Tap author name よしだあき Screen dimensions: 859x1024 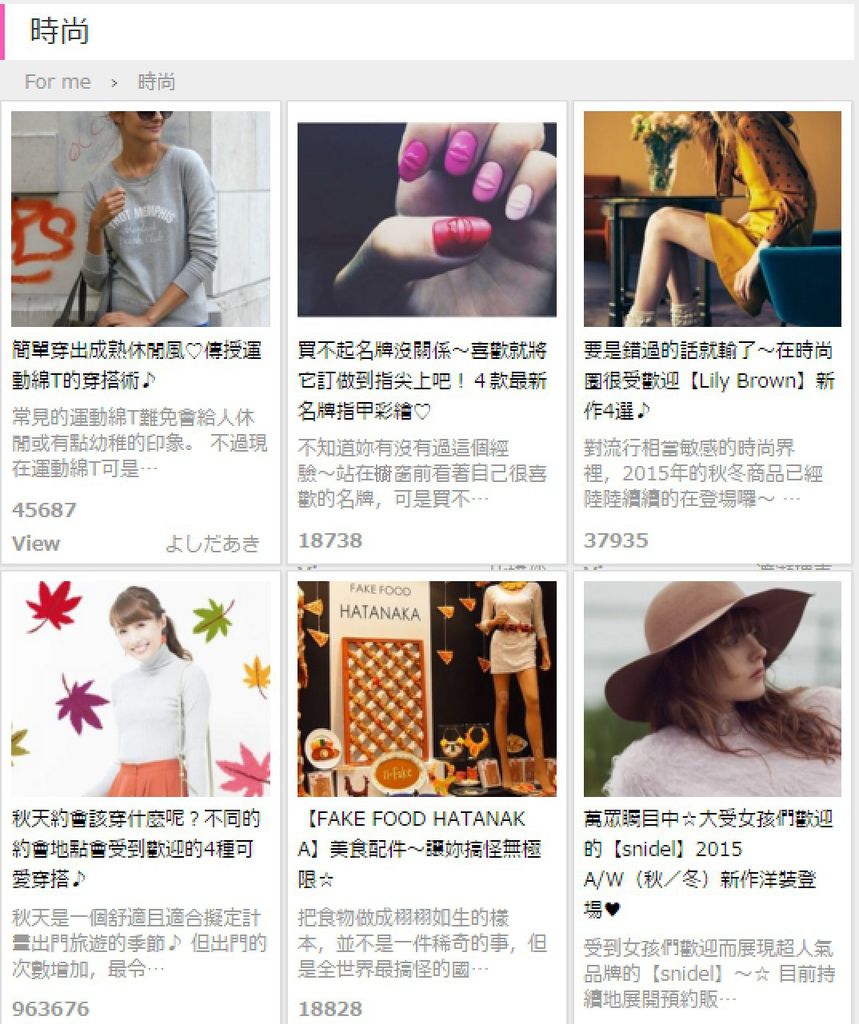tap(212, 544)
